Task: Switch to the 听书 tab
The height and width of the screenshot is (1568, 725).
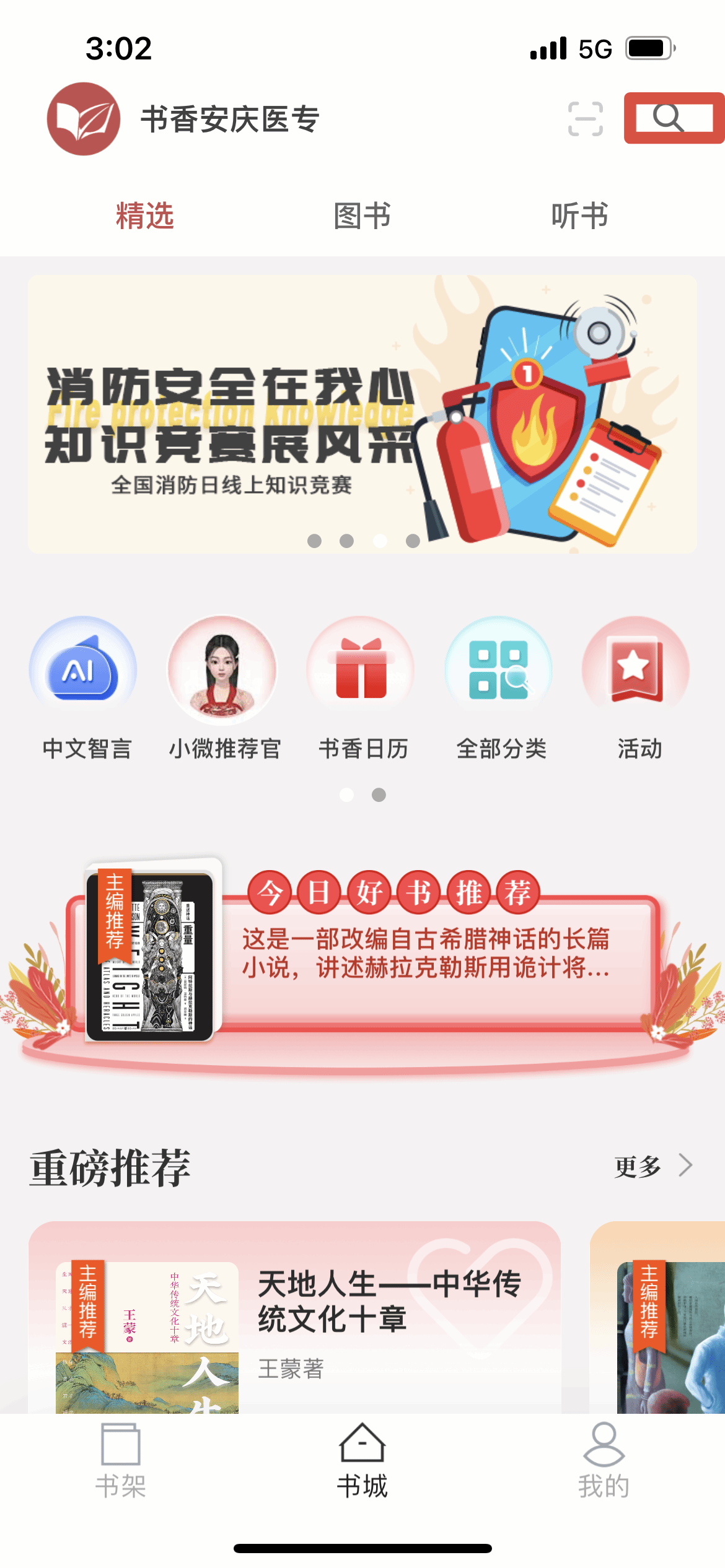Action: tap(579, 216)
